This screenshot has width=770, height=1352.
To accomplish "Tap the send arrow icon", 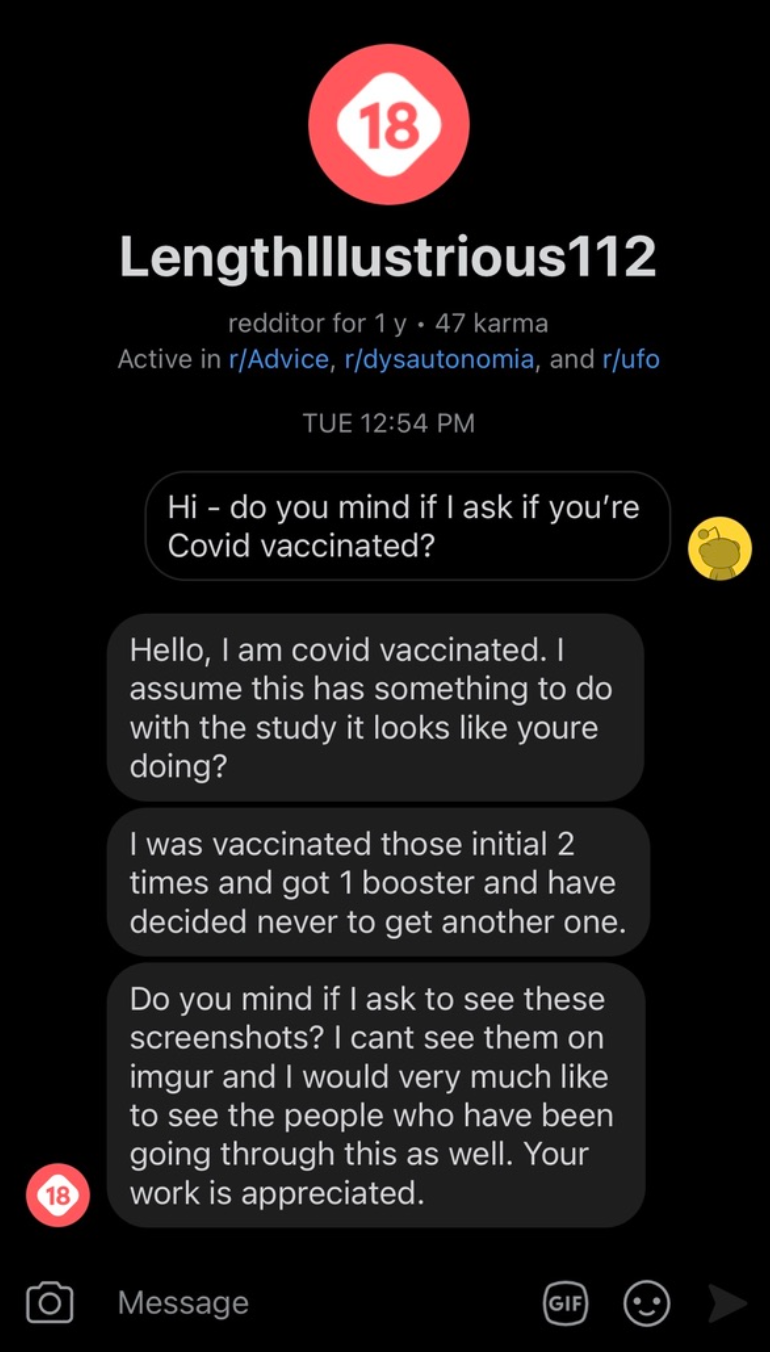I will pos(727,1303).
